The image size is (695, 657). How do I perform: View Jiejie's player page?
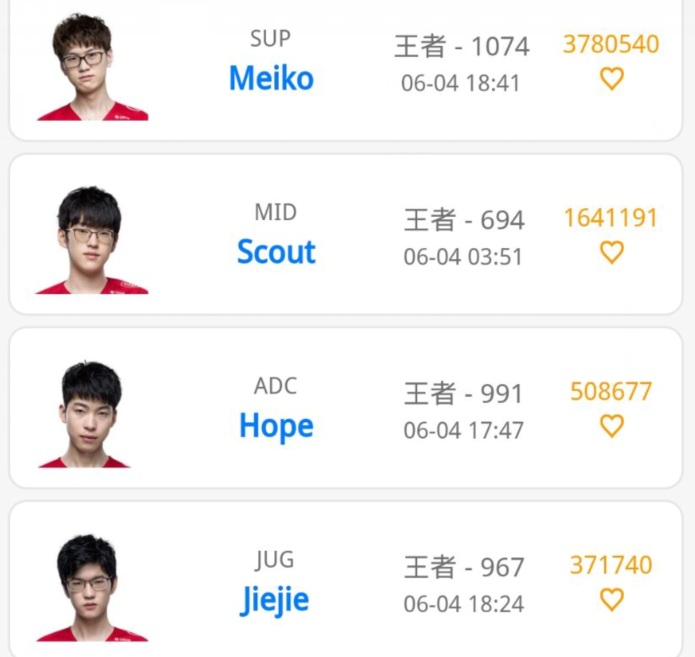click(275, 600)
